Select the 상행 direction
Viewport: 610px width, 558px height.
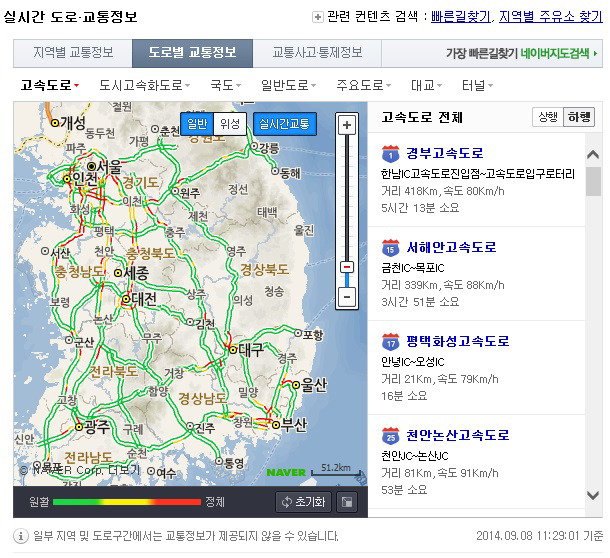547,117
